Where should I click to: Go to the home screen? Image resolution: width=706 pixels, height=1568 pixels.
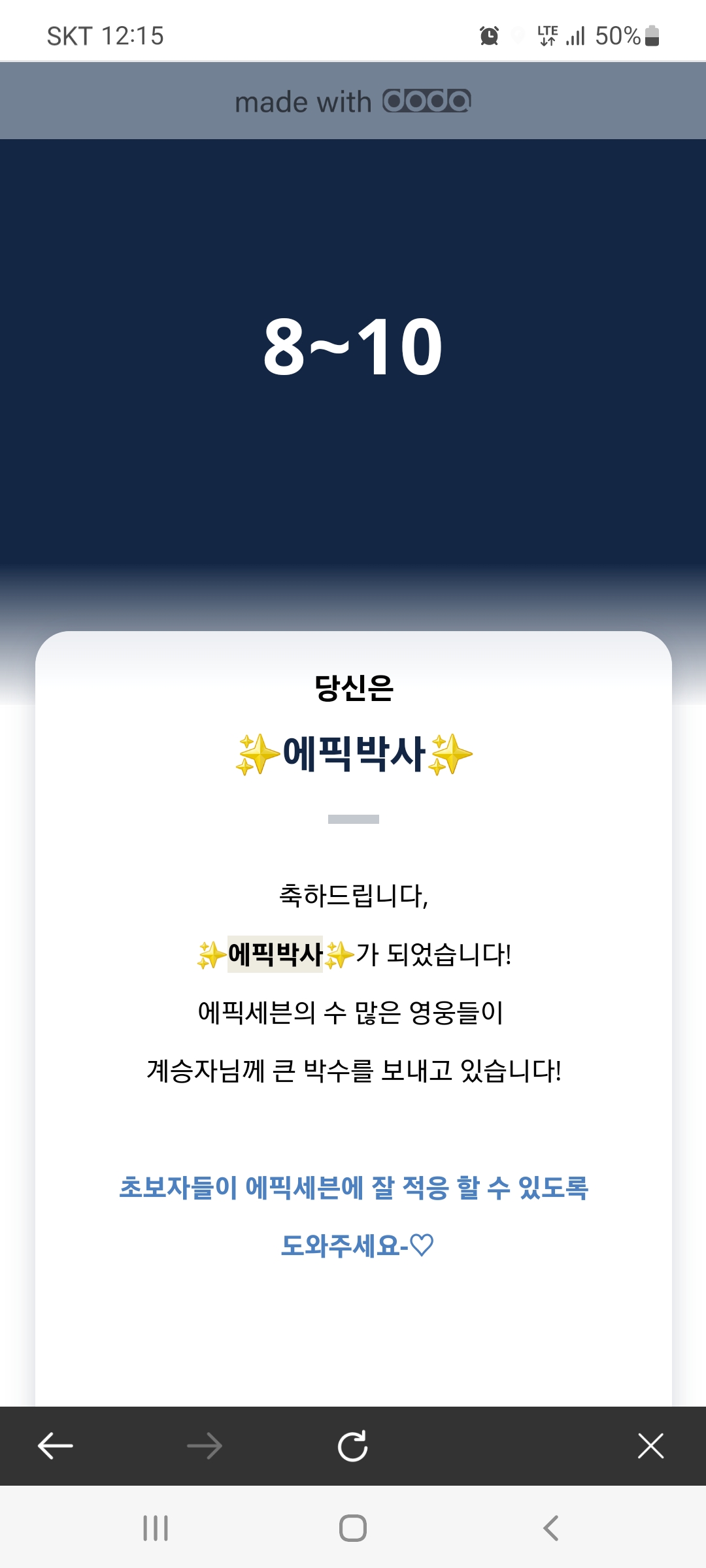tap(353, 1528)
